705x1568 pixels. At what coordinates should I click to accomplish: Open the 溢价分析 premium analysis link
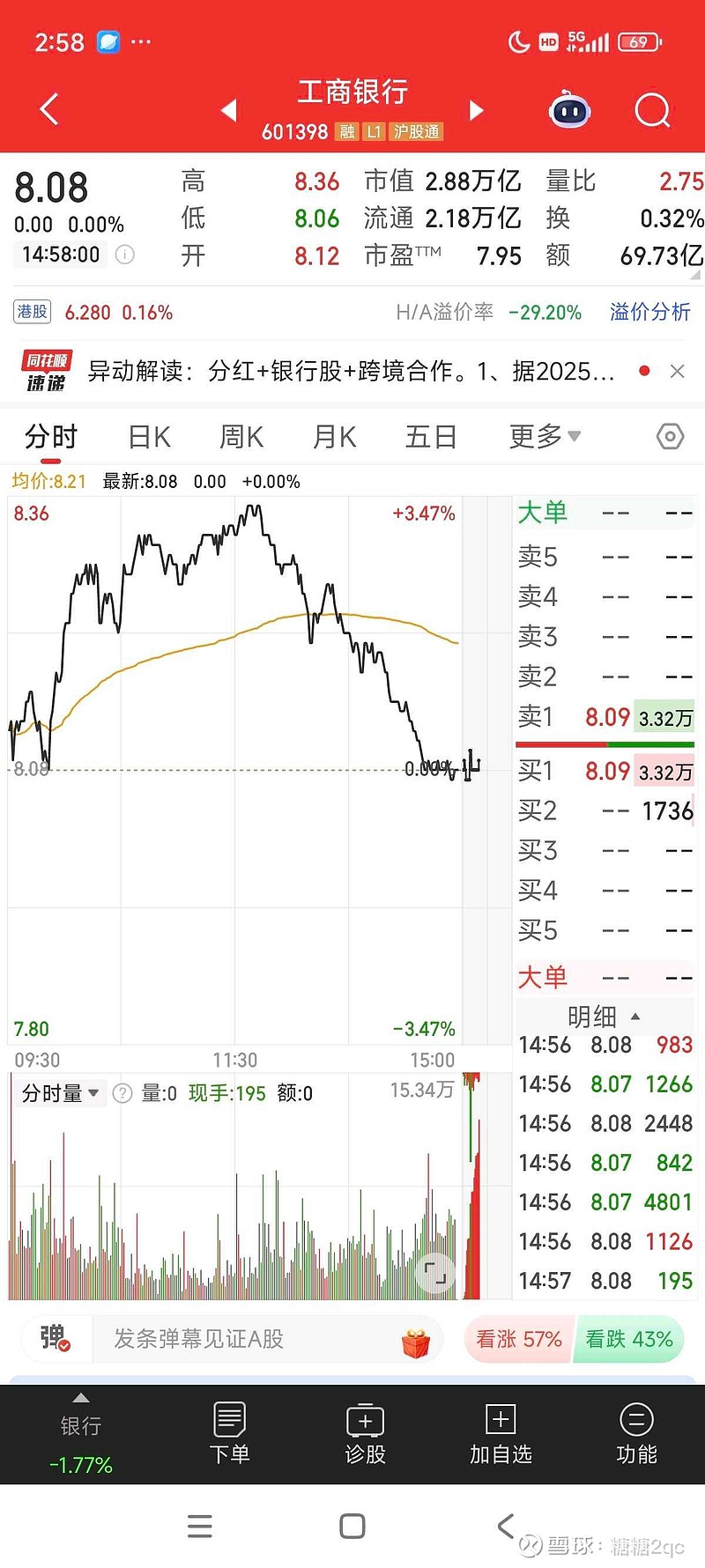650,312
